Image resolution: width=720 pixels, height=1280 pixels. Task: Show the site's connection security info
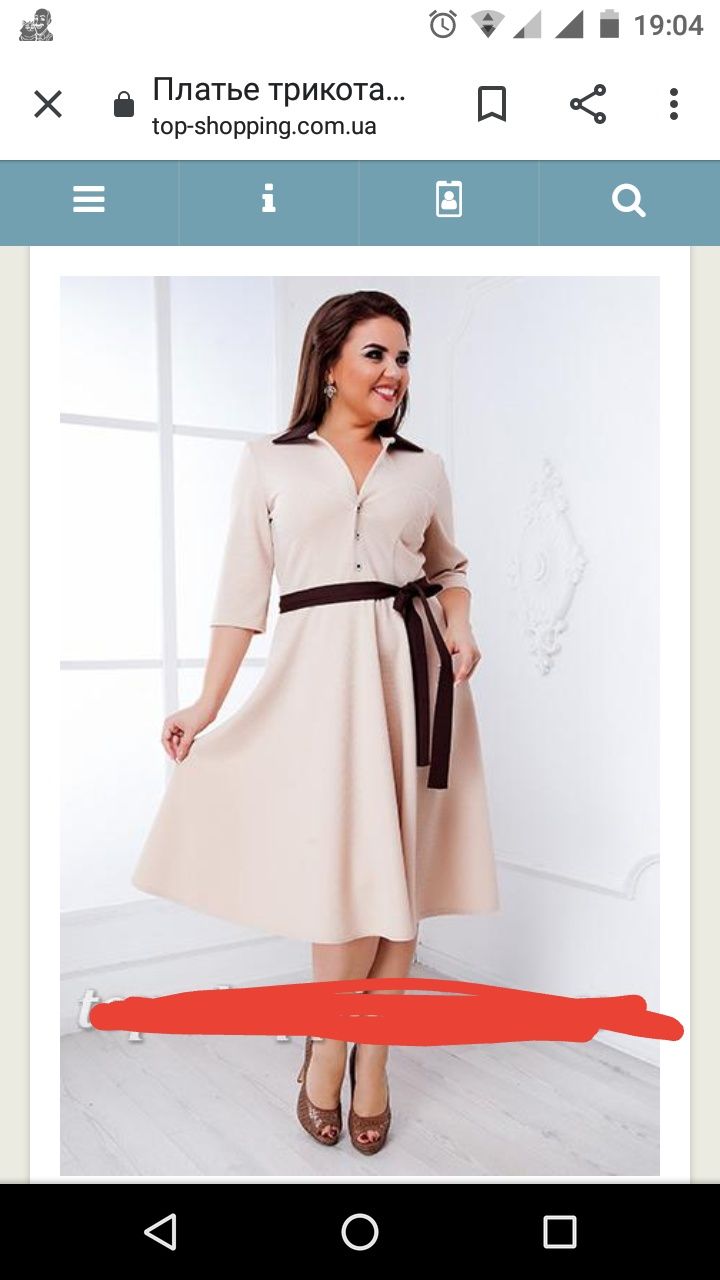[124, 105]
